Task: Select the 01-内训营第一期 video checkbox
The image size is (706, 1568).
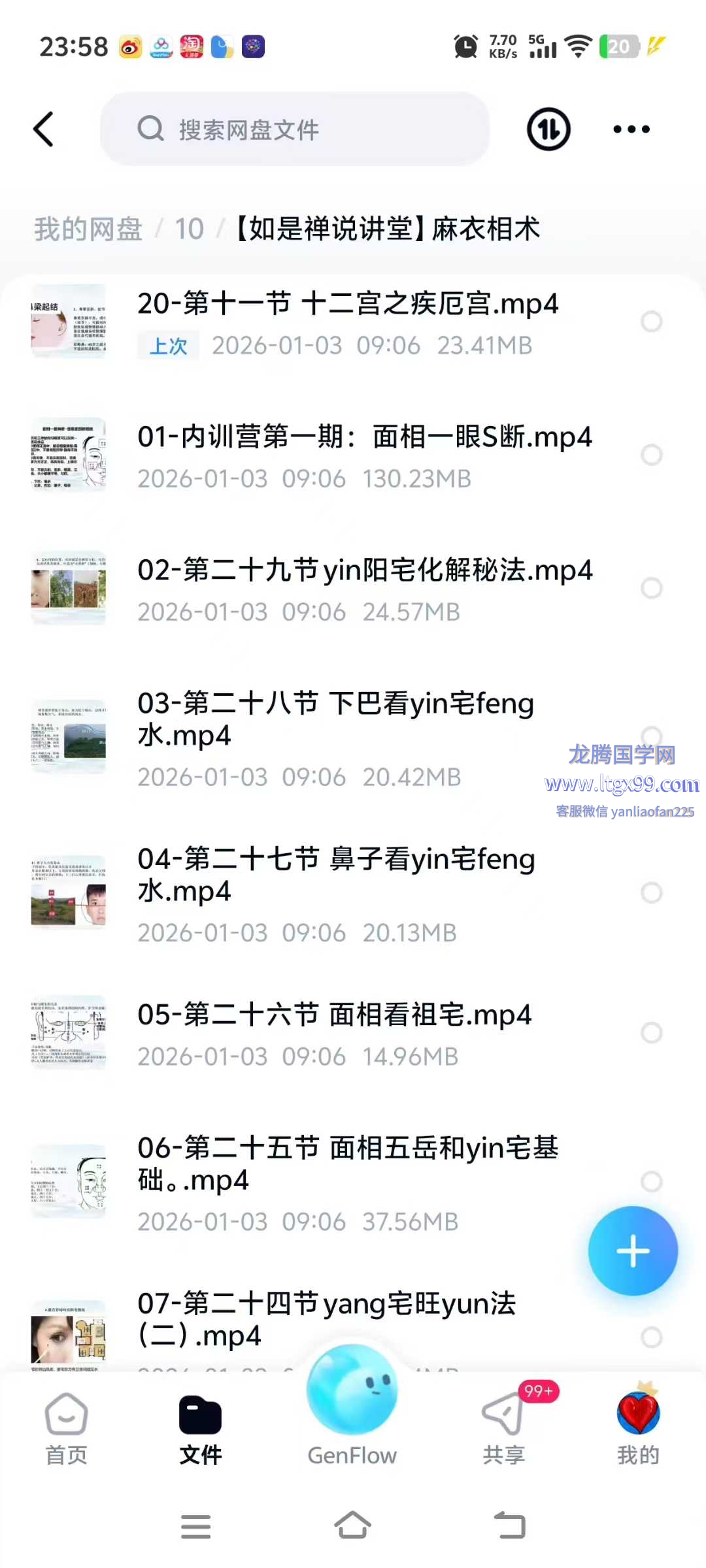Action: (651, 455)
